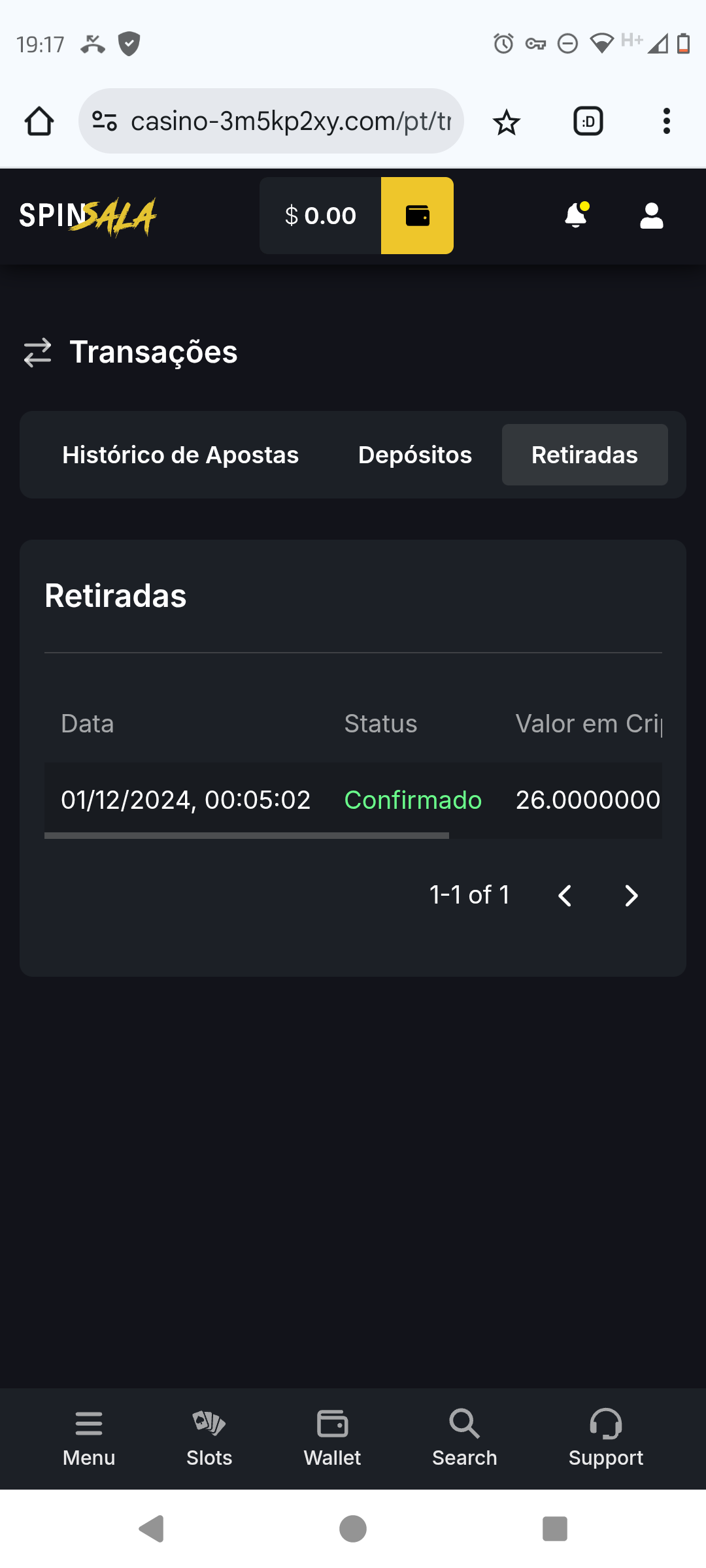Switch to the Histórico de Apostas tab
The width and height of the screenshot is (706, 1568).
click(180, 455)
